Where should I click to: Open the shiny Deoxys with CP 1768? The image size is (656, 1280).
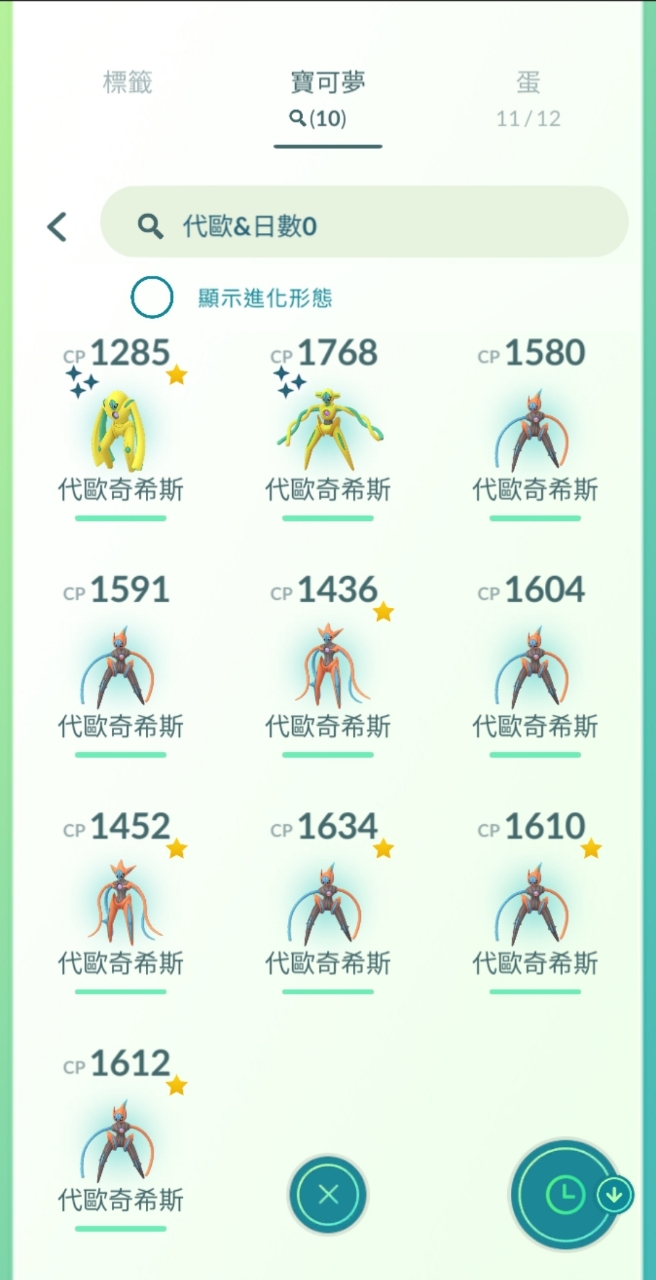(x=328, y=429)
